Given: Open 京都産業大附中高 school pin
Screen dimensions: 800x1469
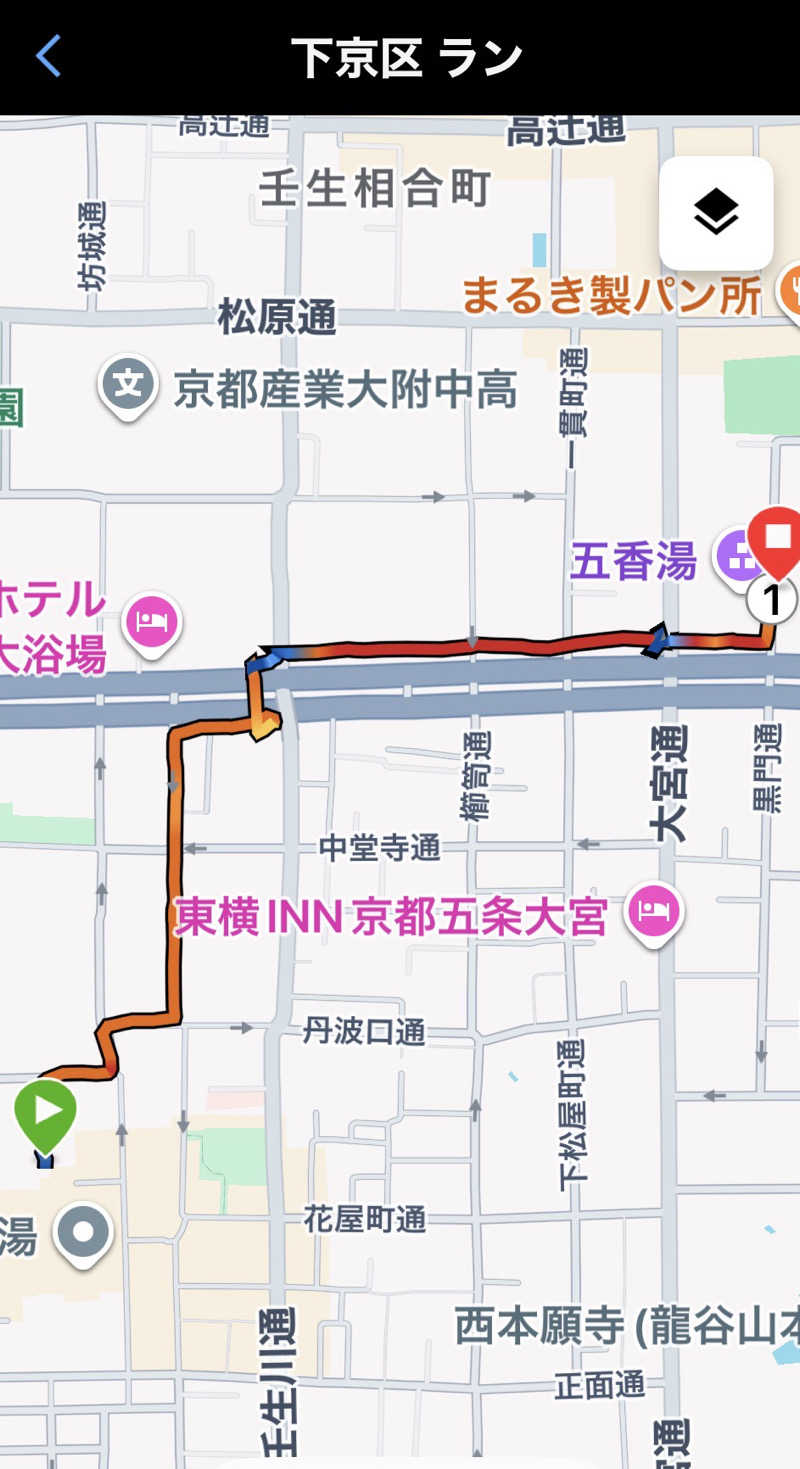Looking at the screenshot, I should [128, 384].
